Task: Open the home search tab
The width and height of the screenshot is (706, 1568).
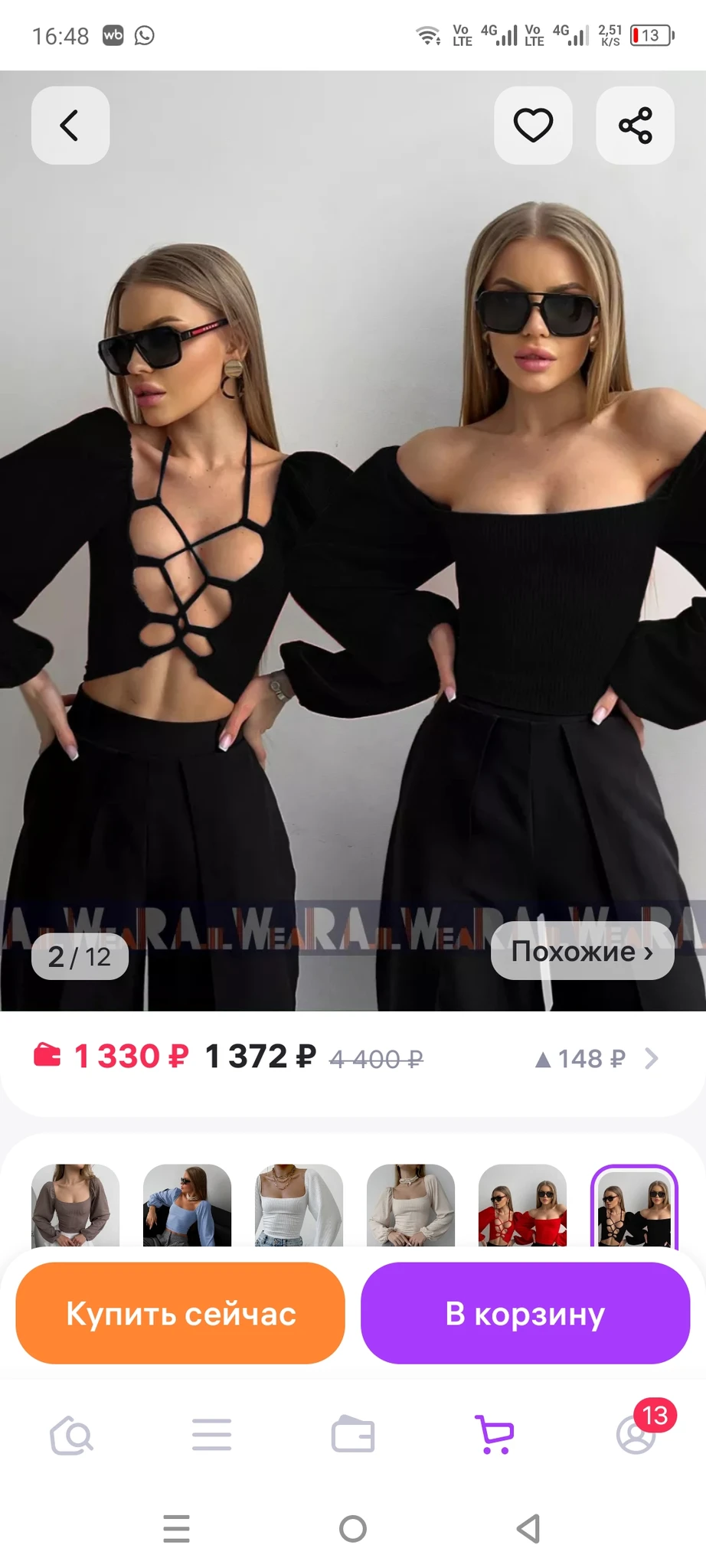Action: 70,1435
